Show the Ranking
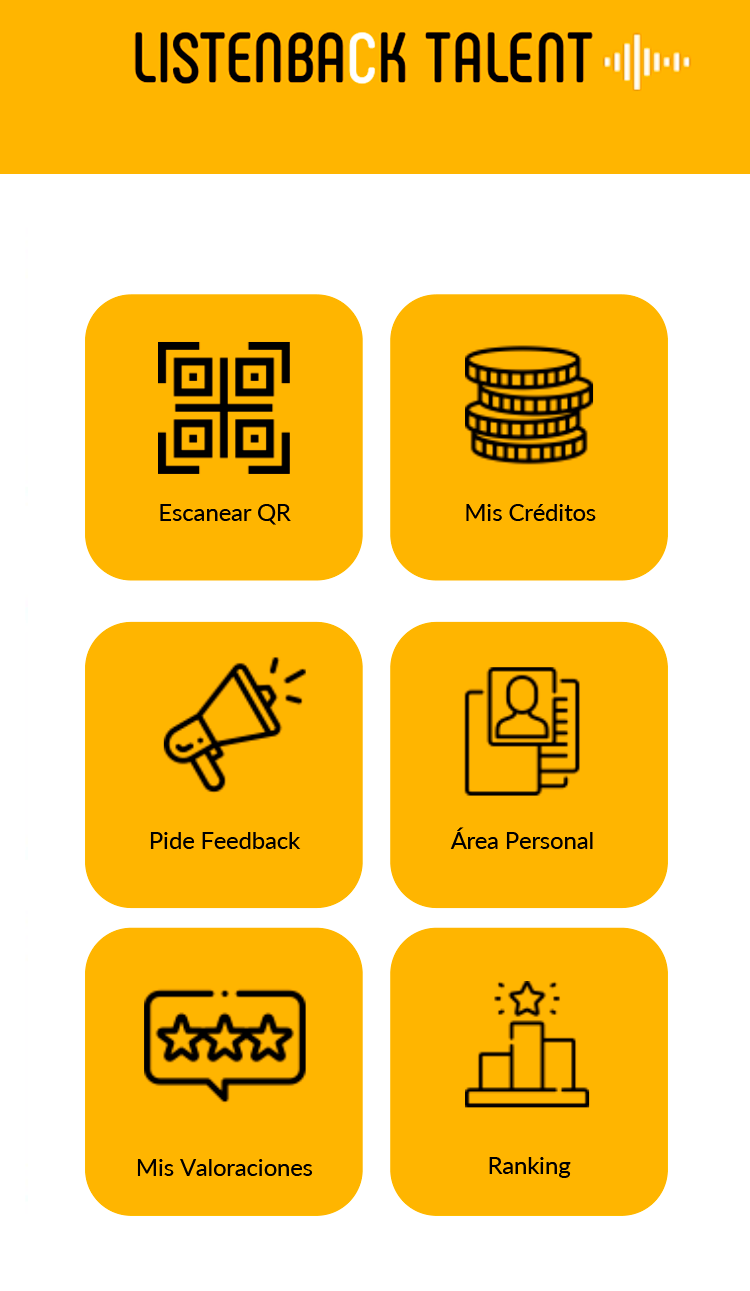 [x=529, y=1071]
